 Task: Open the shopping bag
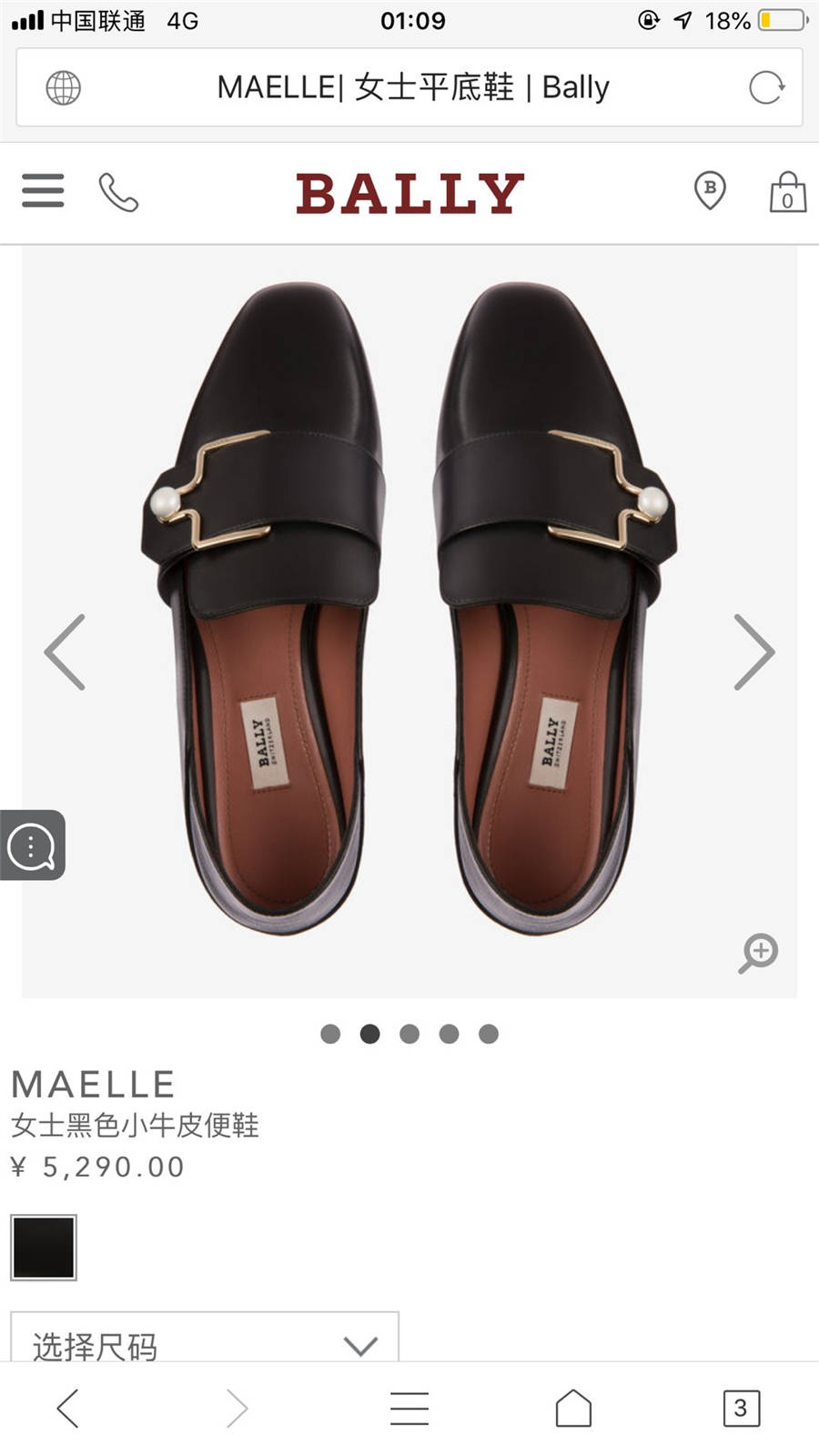[x=787, y=192]
